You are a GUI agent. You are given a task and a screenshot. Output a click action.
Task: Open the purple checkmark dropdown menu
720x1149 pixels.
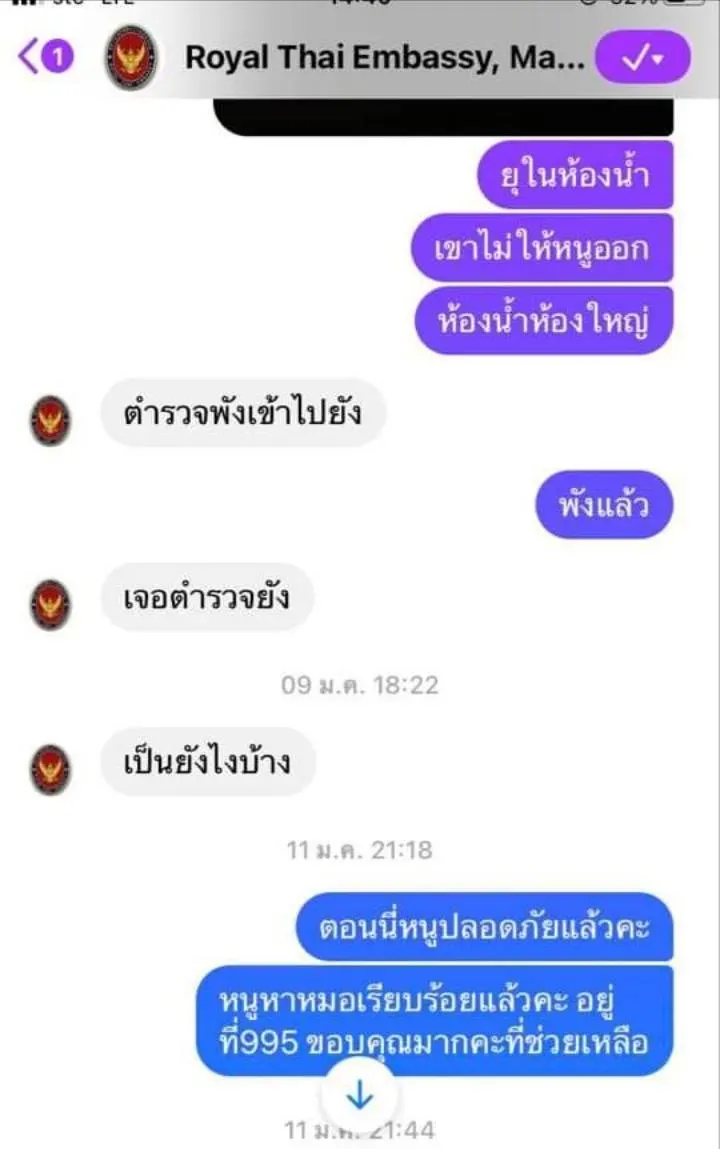(x=642, y=58)
